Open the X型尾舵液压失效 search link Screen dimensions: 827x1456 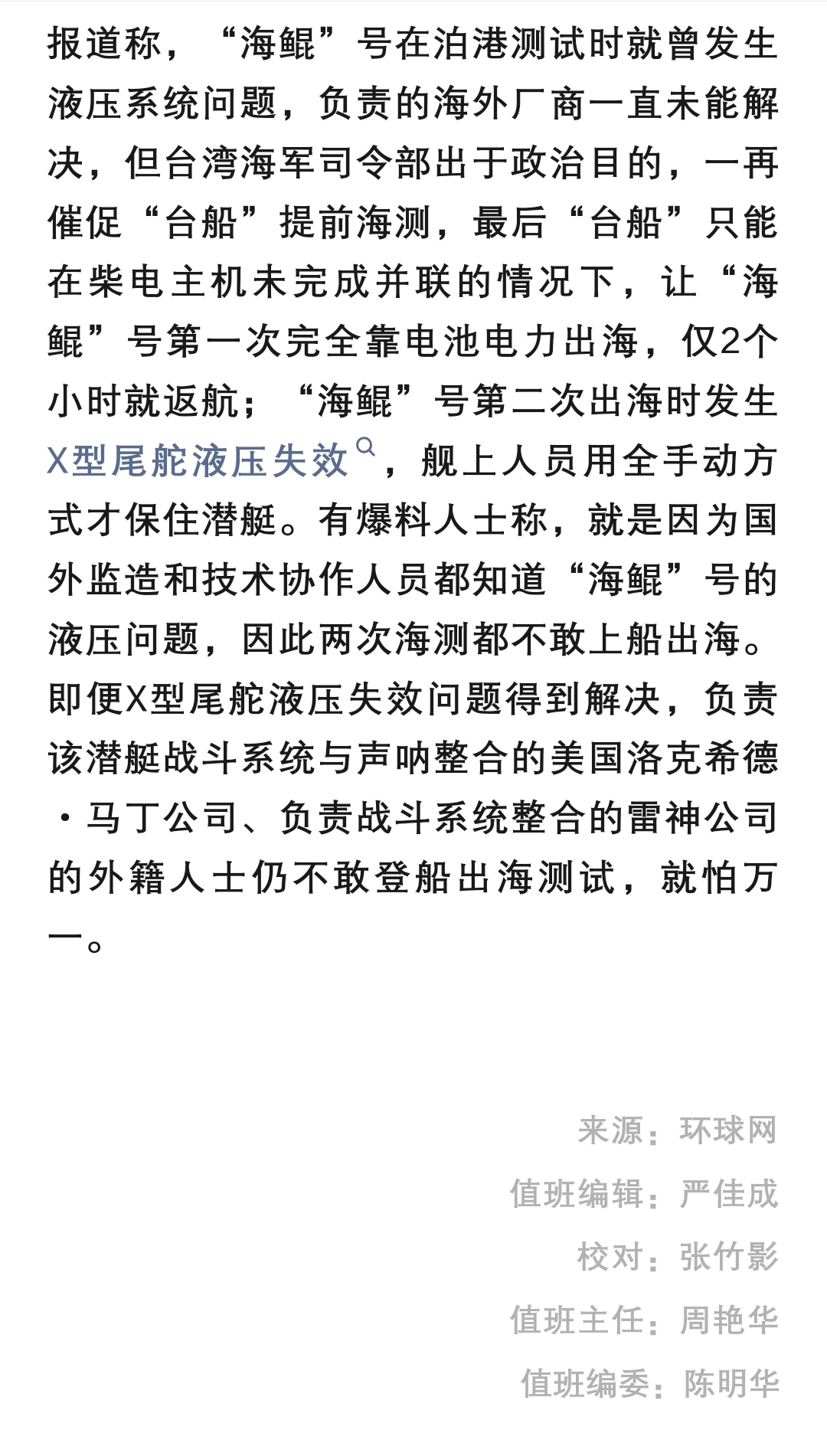tap(199, 461)
